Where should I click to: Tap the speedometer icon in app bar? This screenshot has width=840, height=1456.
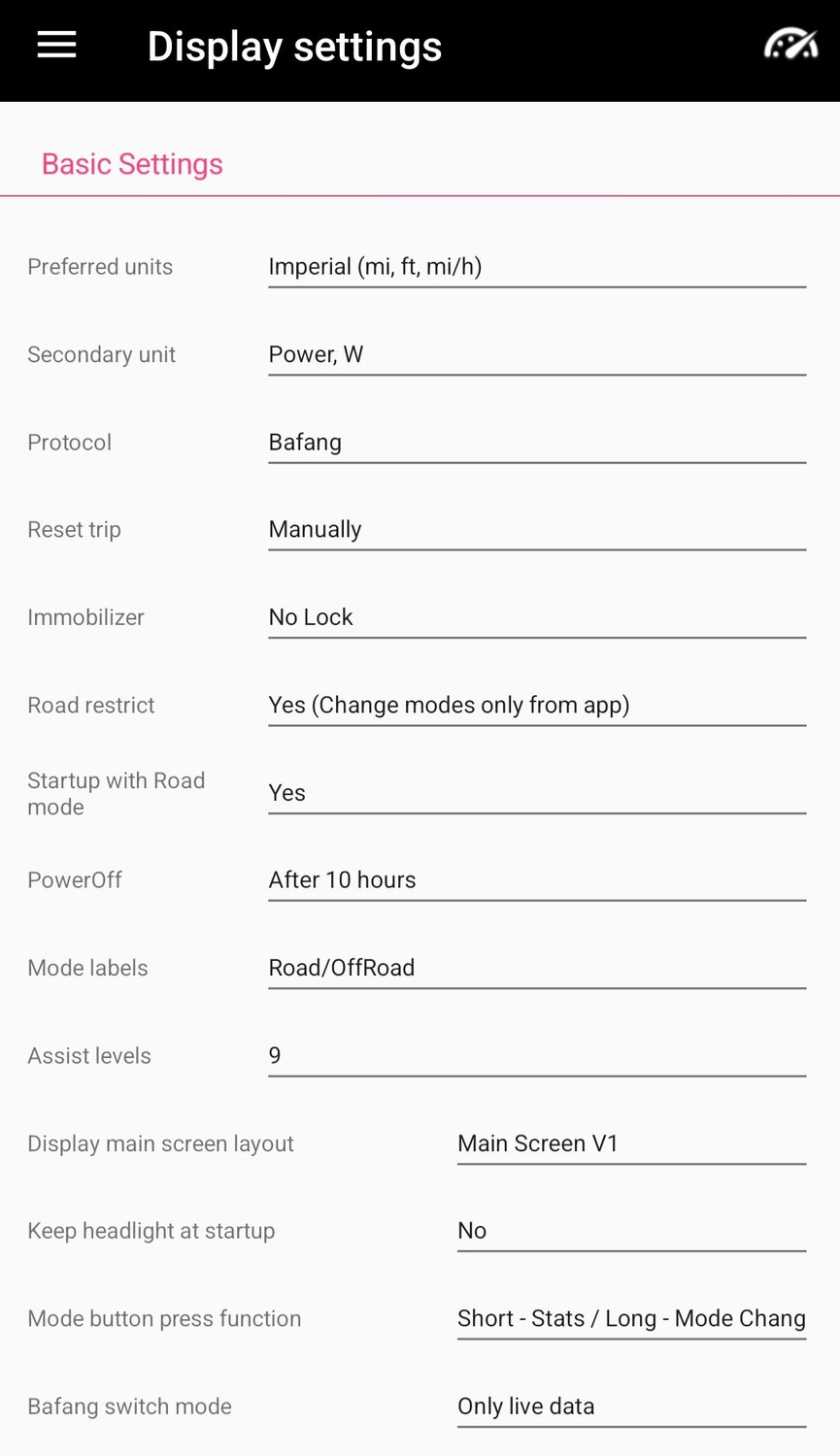click(790, 46)
